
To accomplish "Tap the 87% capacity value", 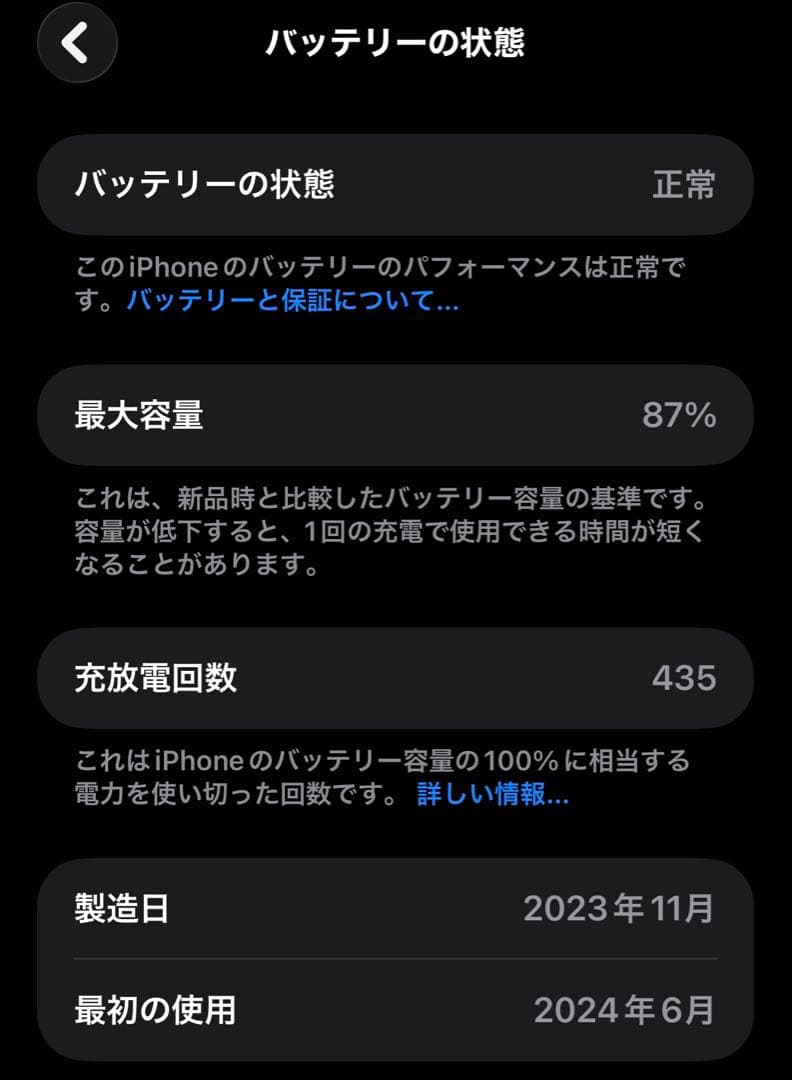I will (x=680, y=415).
